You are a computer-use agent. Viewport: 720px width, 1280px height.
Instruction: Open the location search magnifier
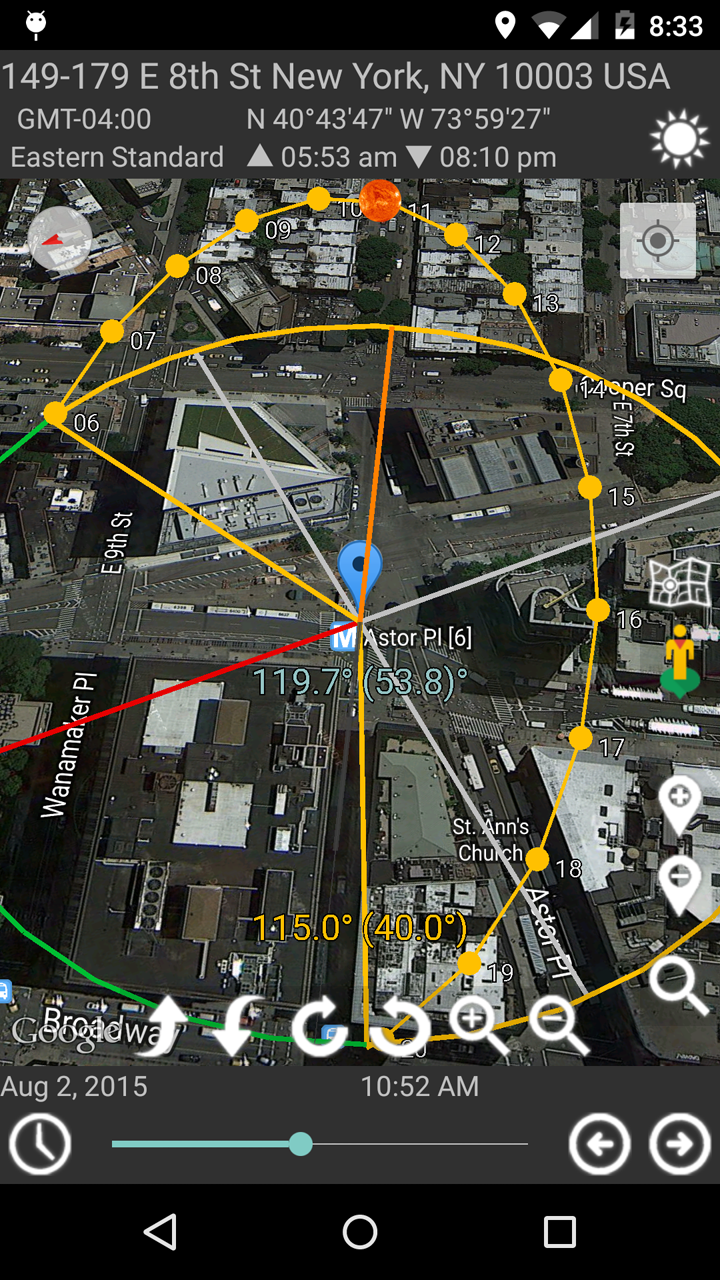click(678, 986)
